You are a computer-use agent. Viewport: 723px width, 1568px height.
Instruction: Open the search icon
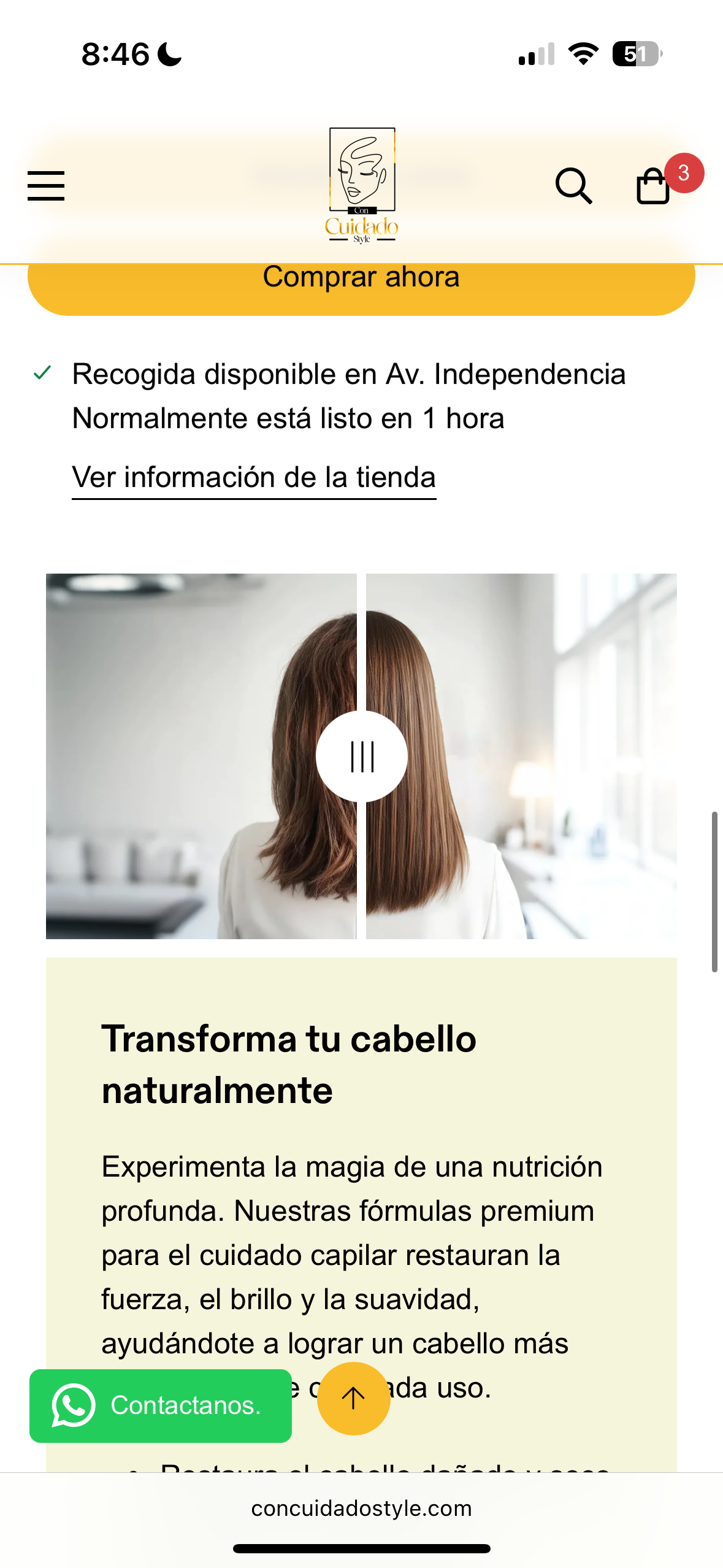click(x=573, y=185)
